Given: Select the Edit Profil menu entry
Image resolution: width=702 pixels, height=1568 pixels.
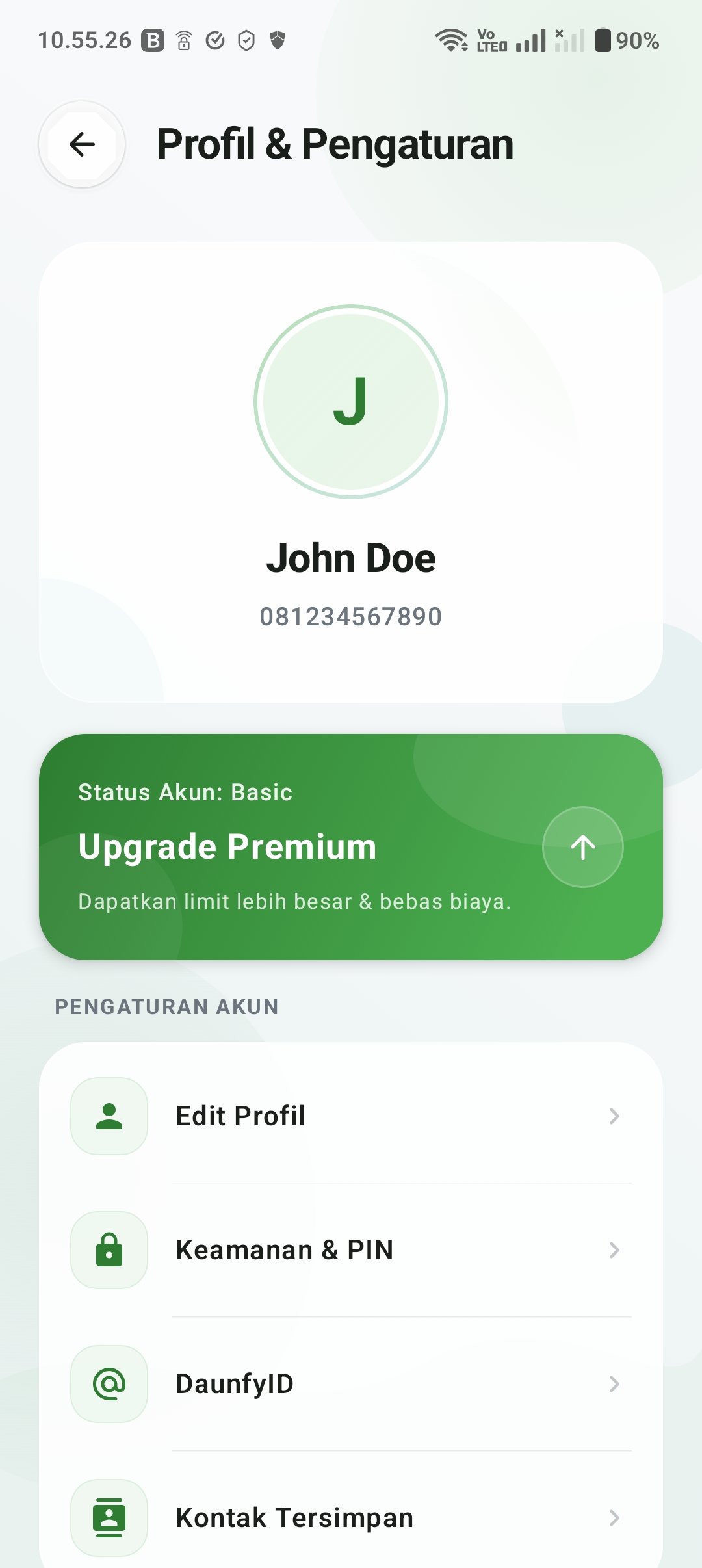Looking at the screenshot, I should [x=240, y=1114].
